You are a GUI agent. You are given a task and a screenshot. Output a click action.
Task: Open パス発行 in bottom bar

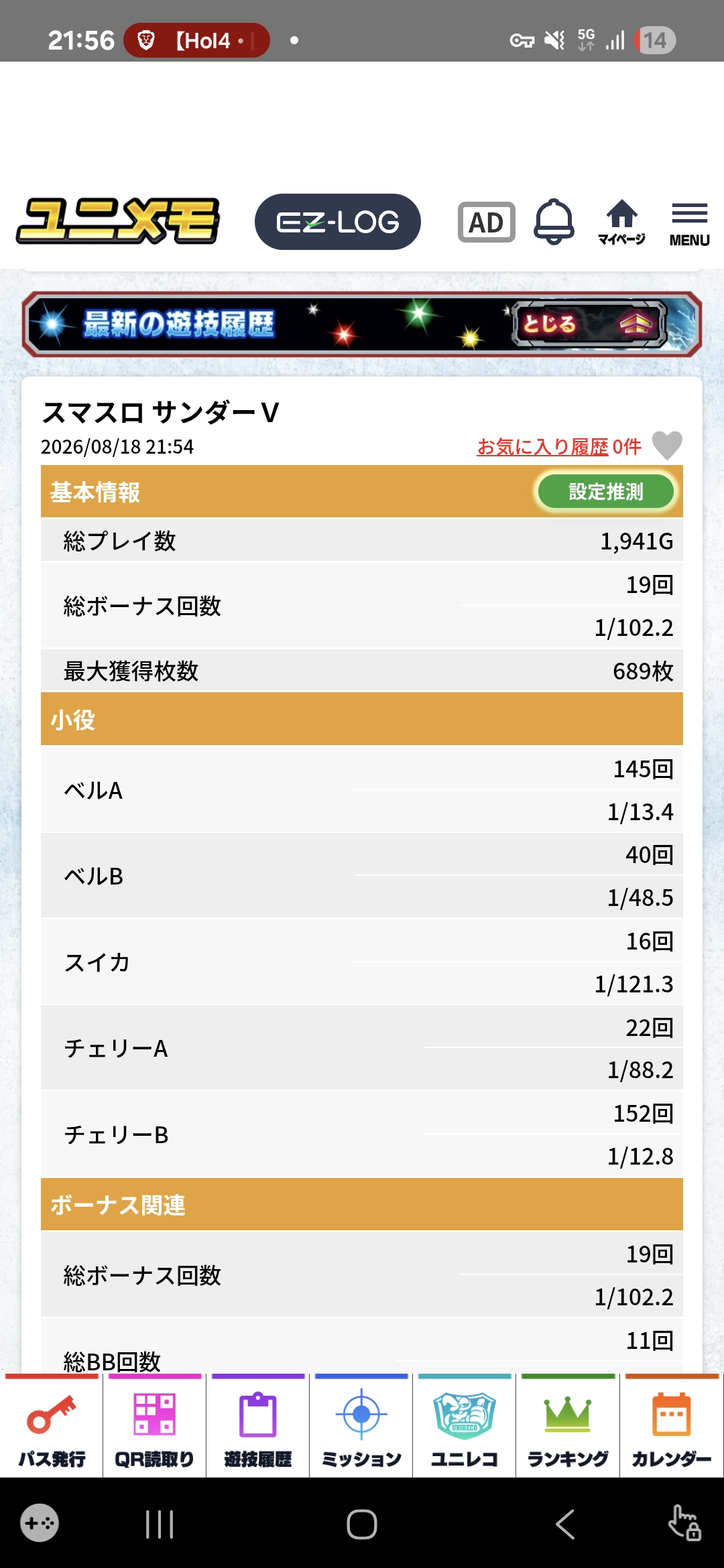52,1426
